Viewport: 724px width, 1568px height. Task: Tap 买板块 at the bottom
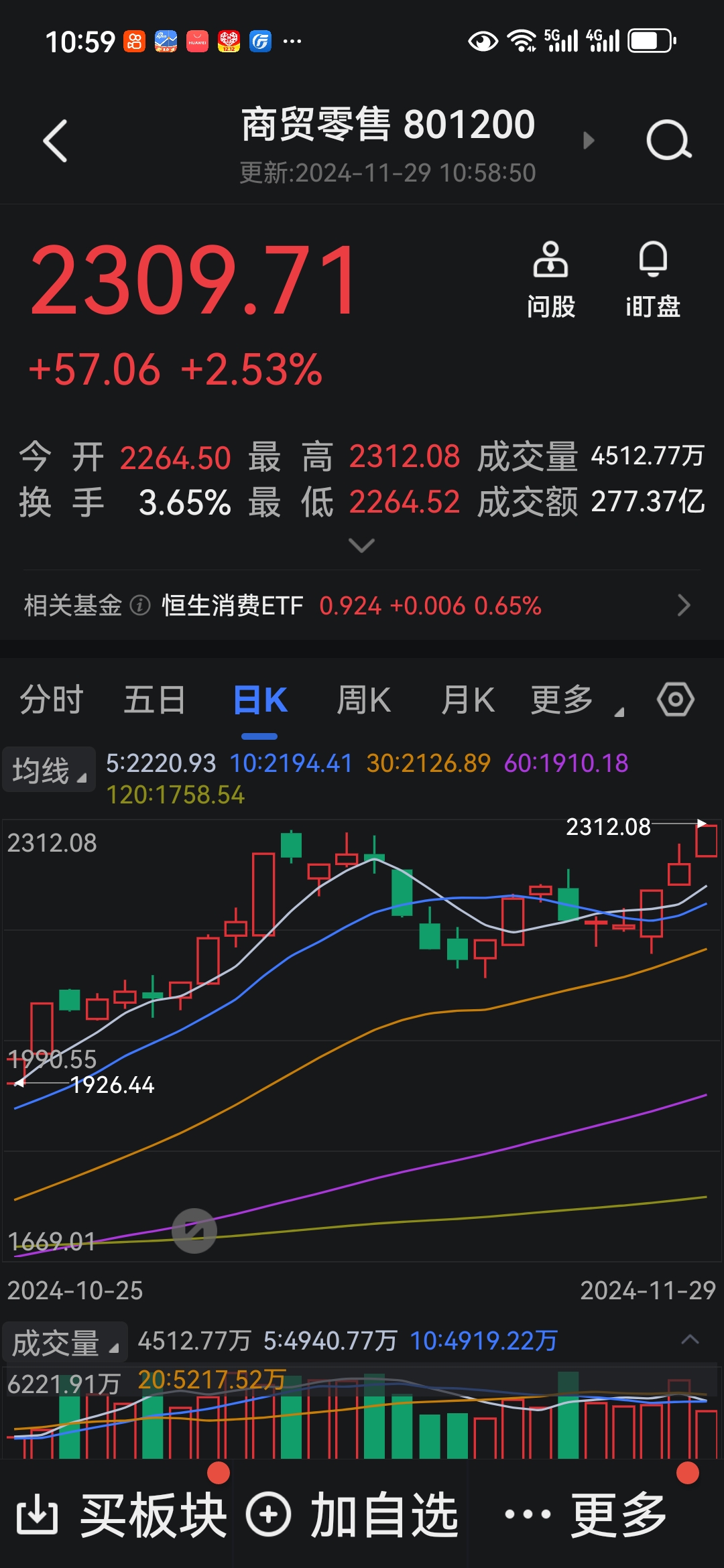(121, 1516)
